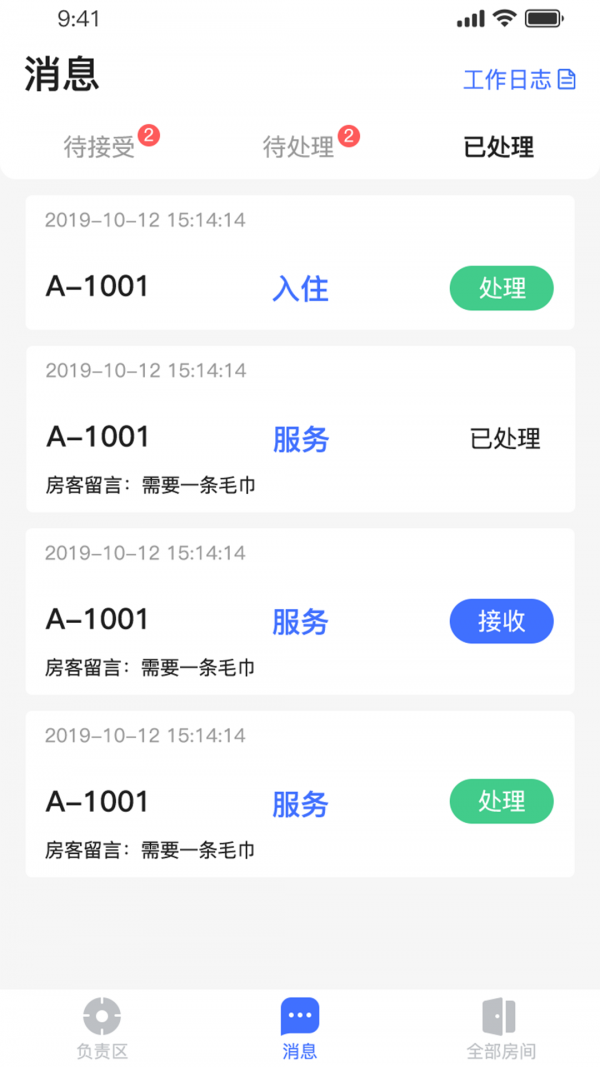600x1067 pixels.
Task: Tap 处理 on the 入住 message
Action: pyautogui.click(x=501, y=288)
